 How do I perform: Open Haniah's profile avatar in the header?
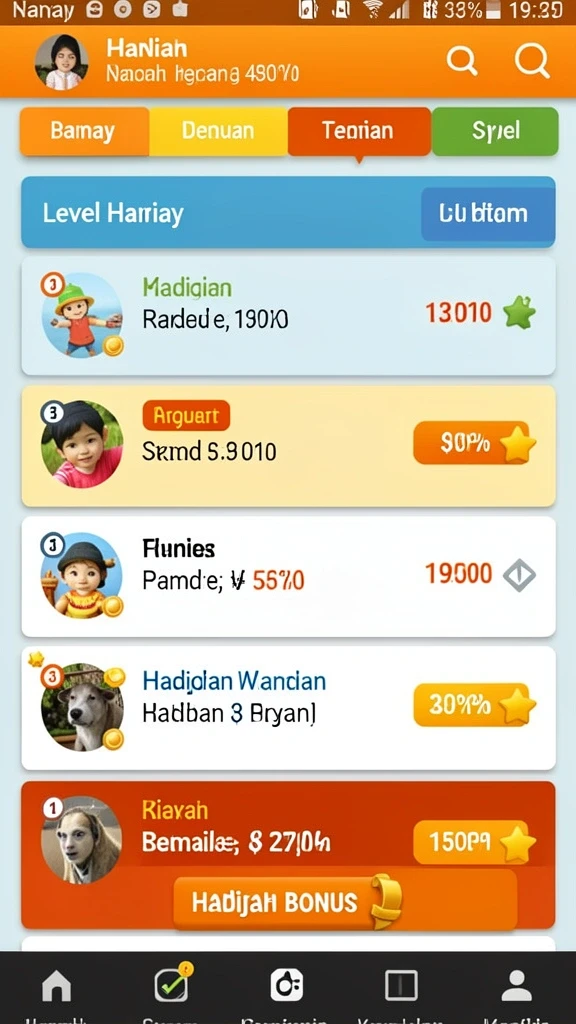61,62
